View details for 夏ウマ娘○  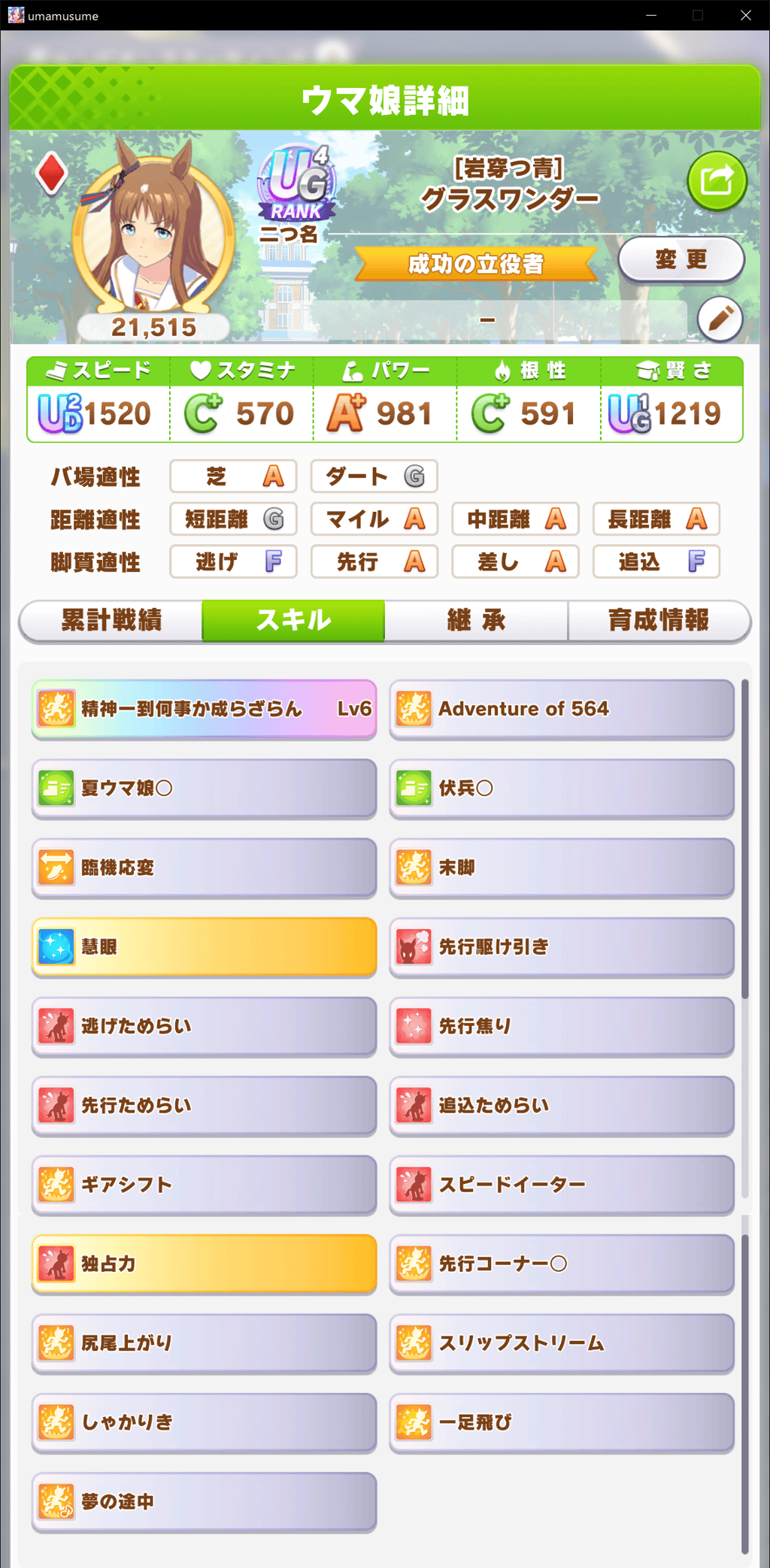[x=204, y=789]
